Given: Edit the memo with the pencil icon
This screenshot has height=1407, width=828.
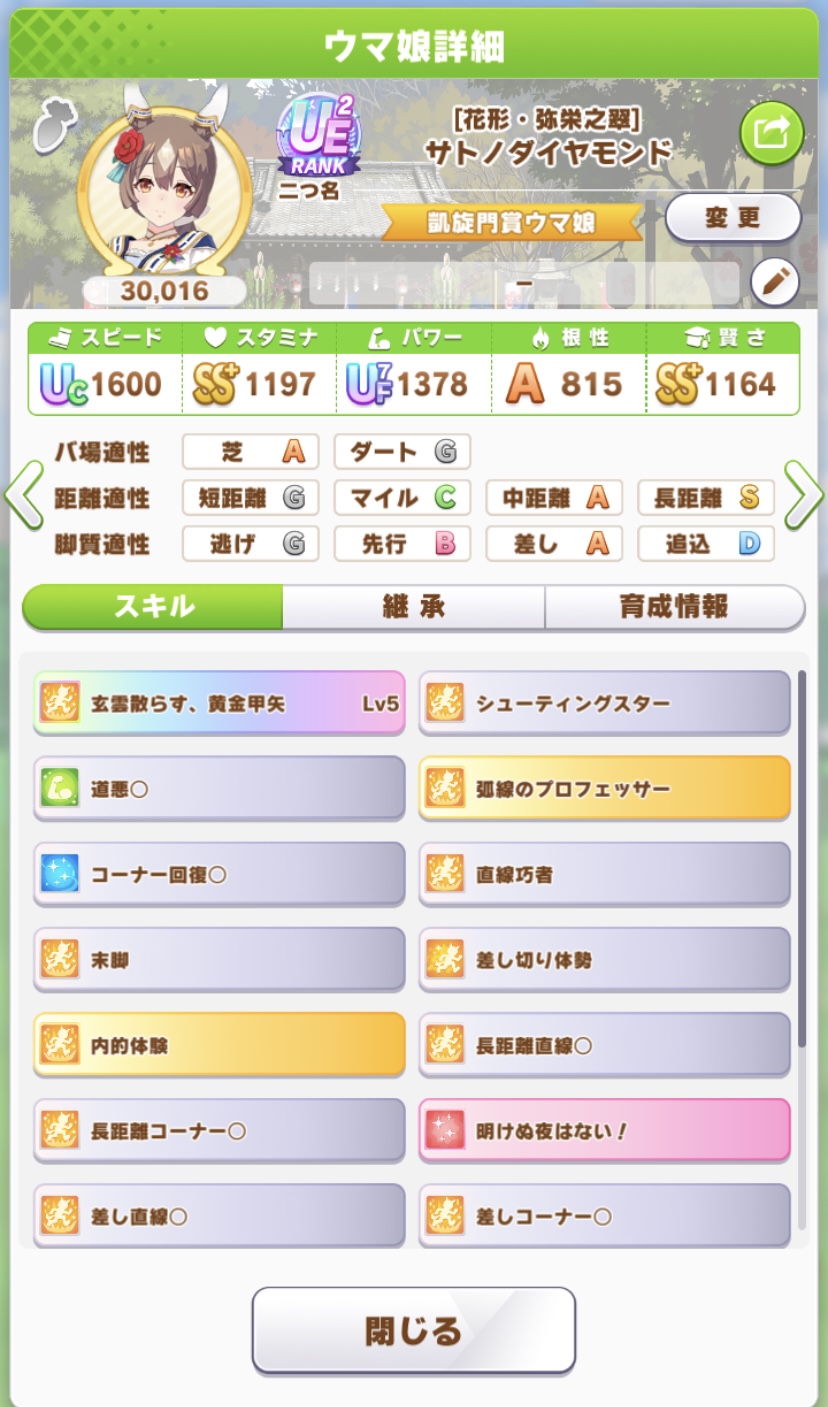Looking at the screenshot, I should (774, 284).
